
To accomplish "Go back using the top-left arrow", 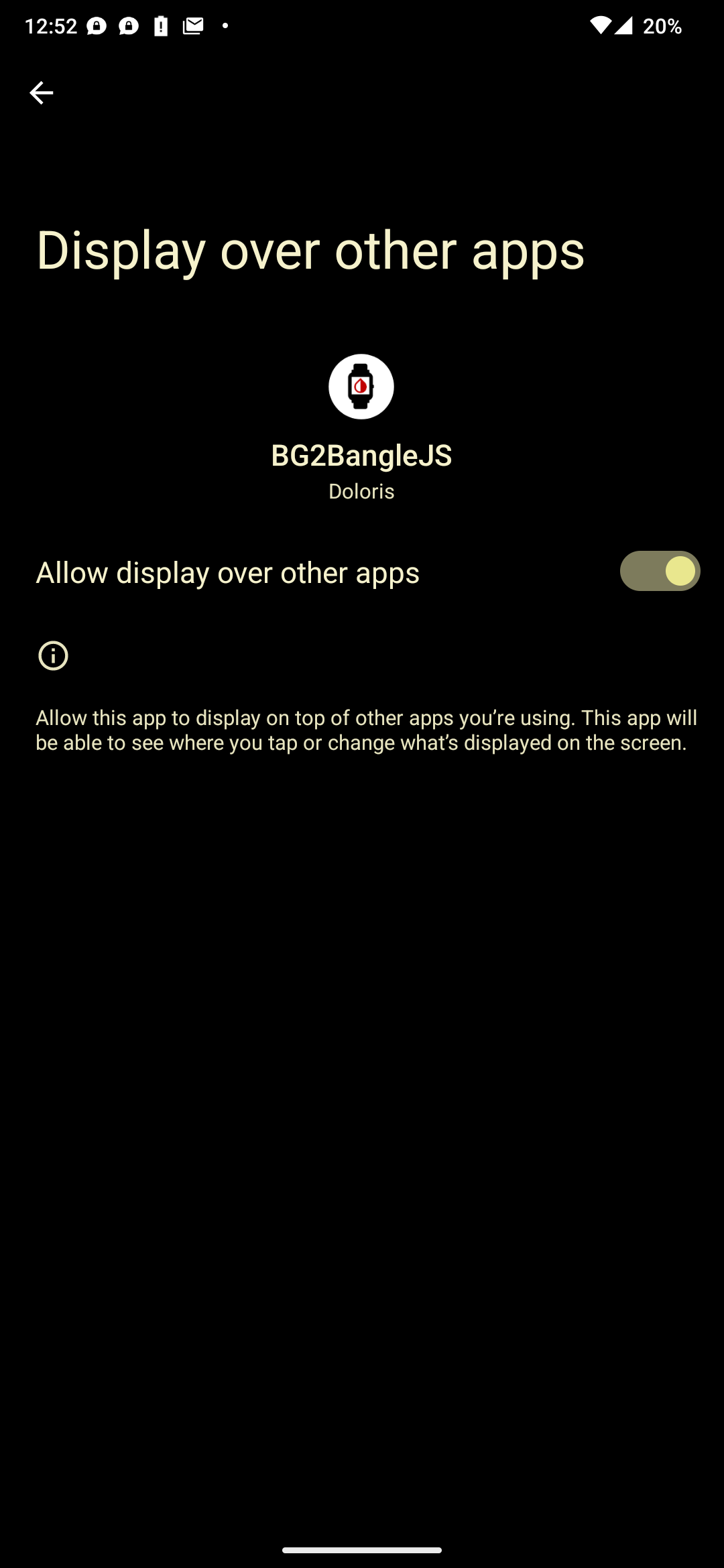I will (41, 92).
